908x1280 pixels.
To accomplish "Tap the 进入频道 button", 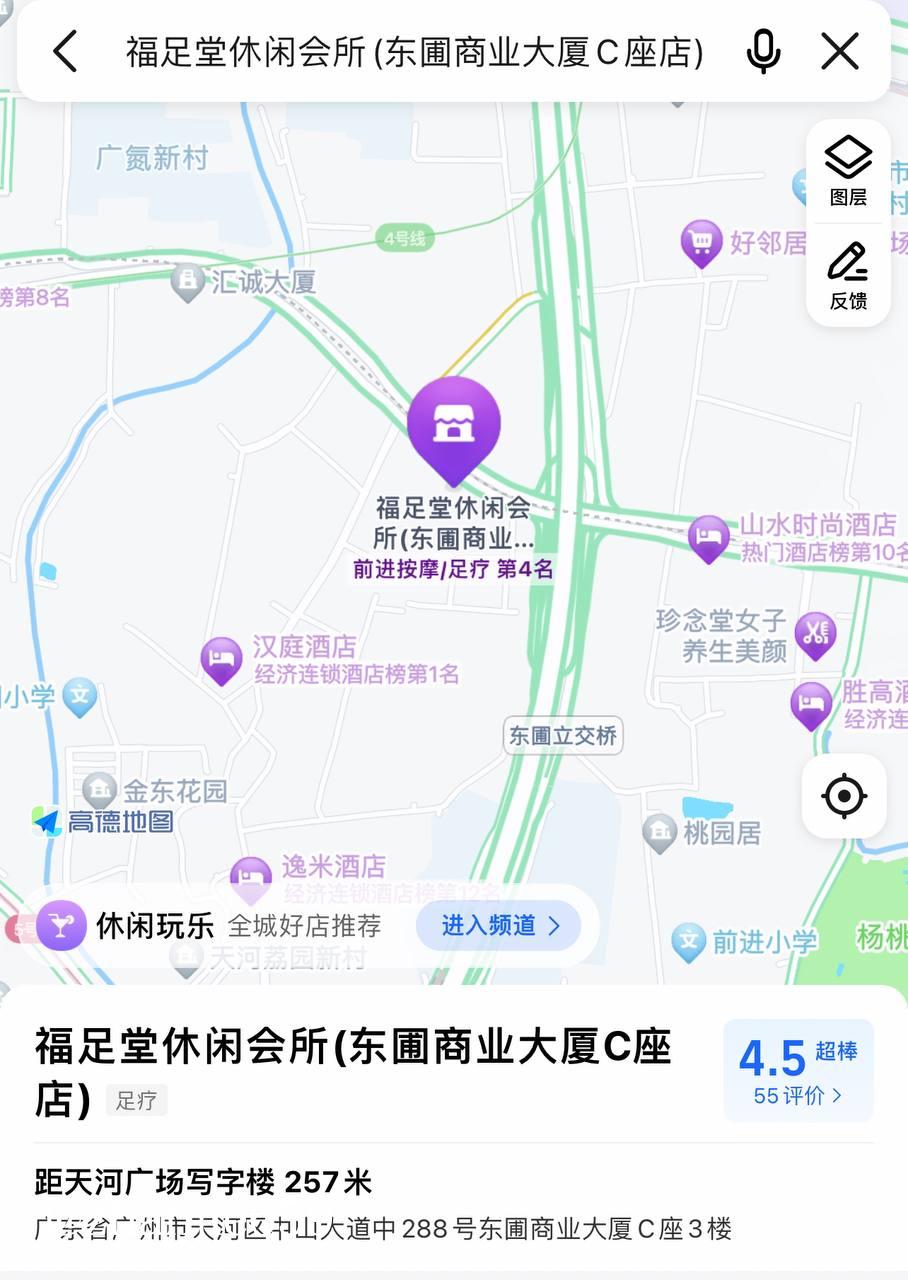I will tap(498, 925).
